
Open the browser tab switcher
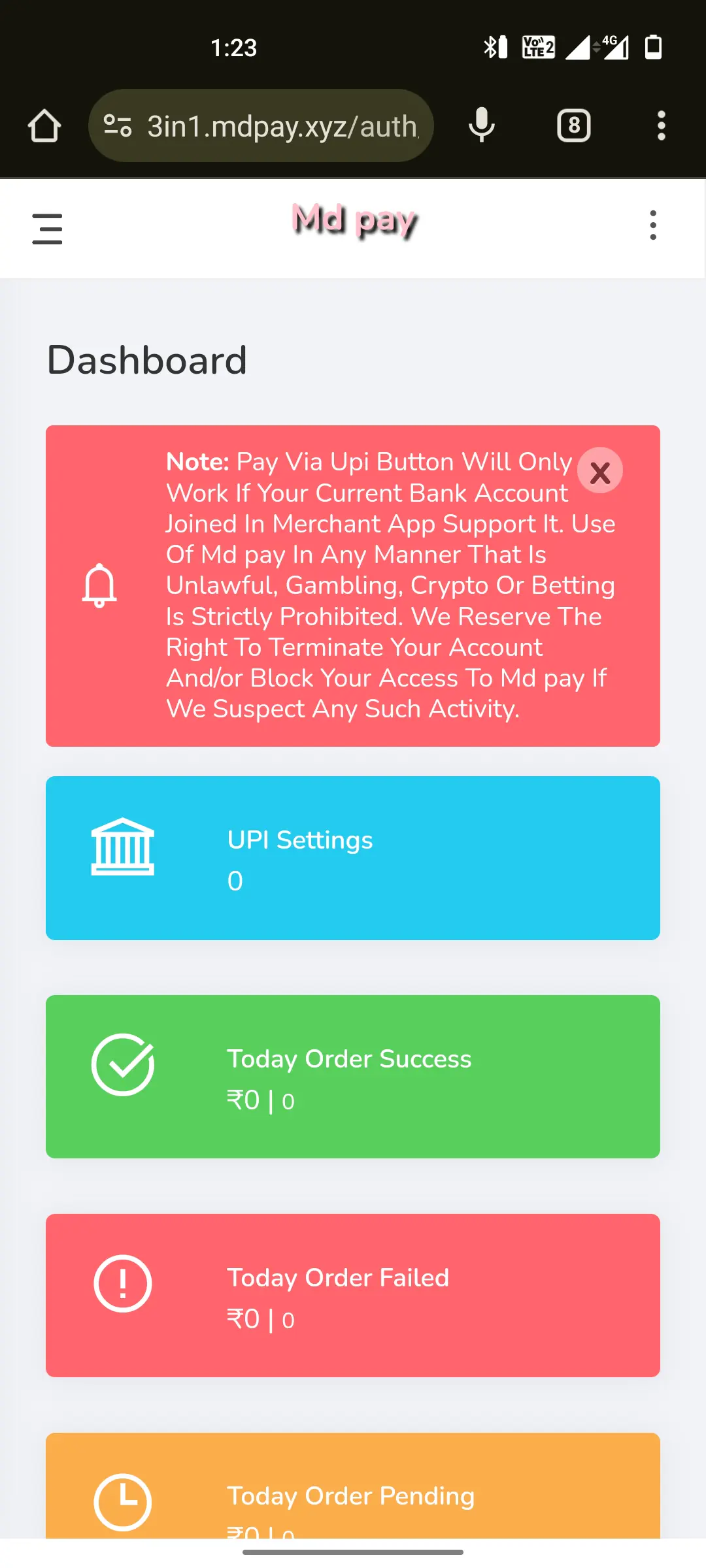click(574, 125)
